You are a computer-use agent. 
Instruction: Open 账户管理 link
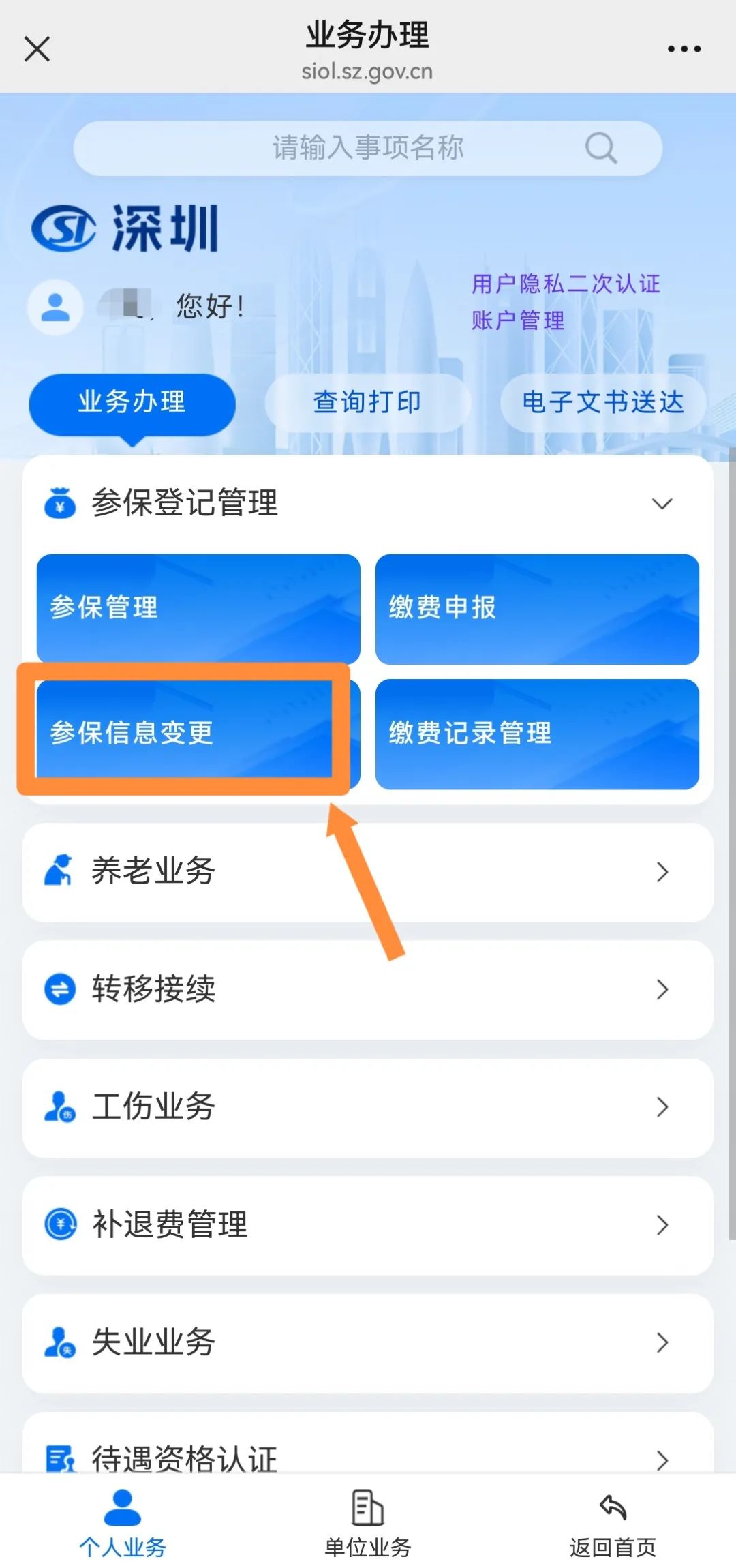[x=518, y=320]
